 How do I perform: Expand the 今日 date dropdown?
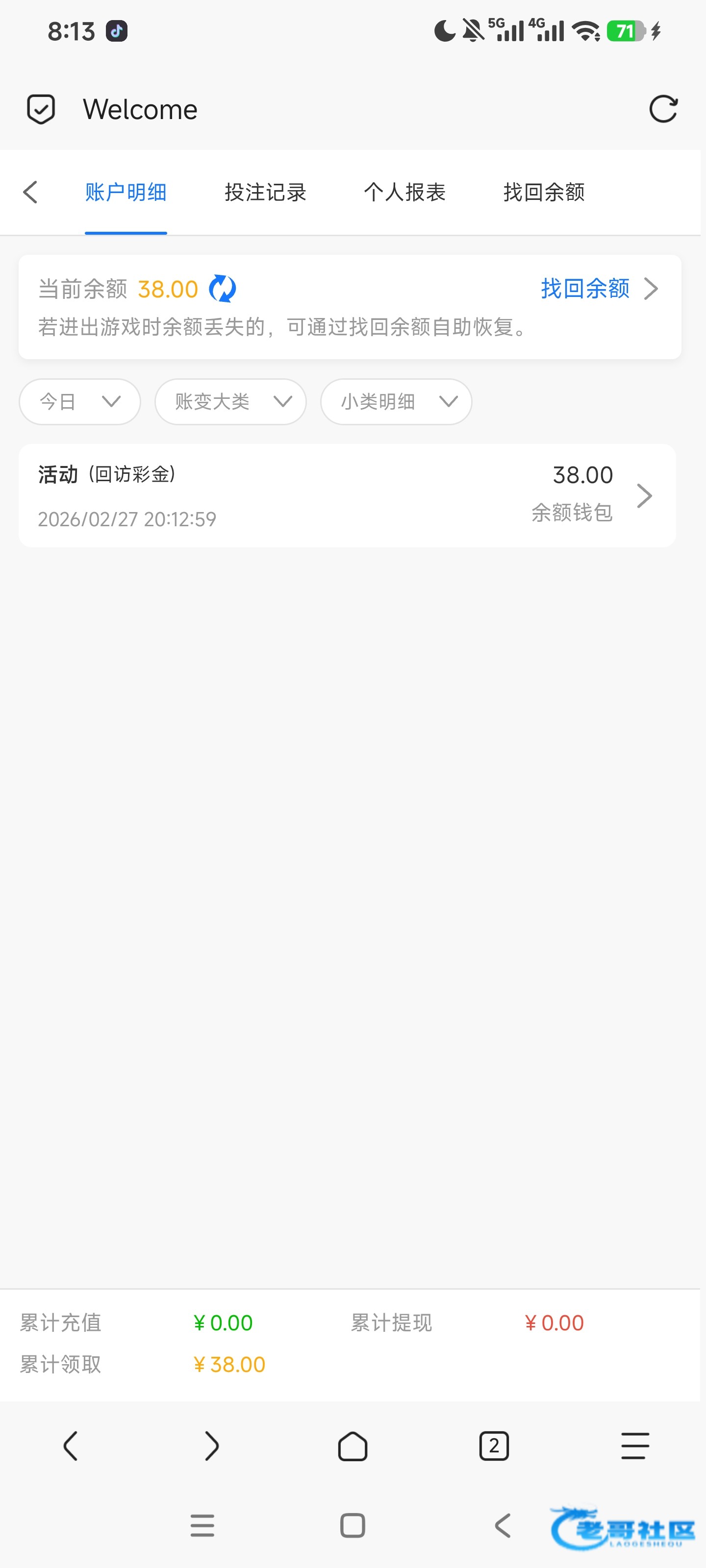(x=80, y=402)
